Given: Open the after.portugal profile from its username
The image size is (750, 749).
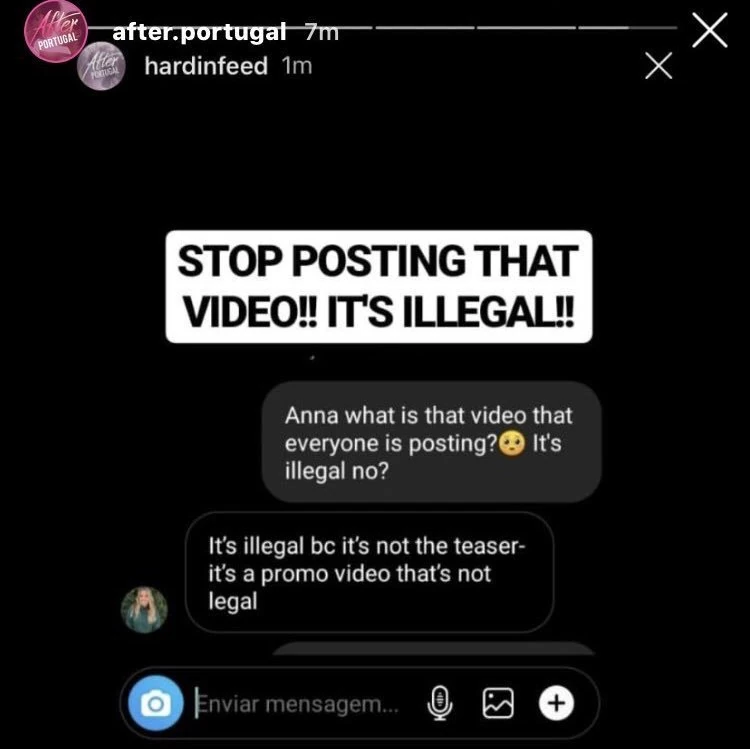Looking at the screenshot, I should 199,31.
